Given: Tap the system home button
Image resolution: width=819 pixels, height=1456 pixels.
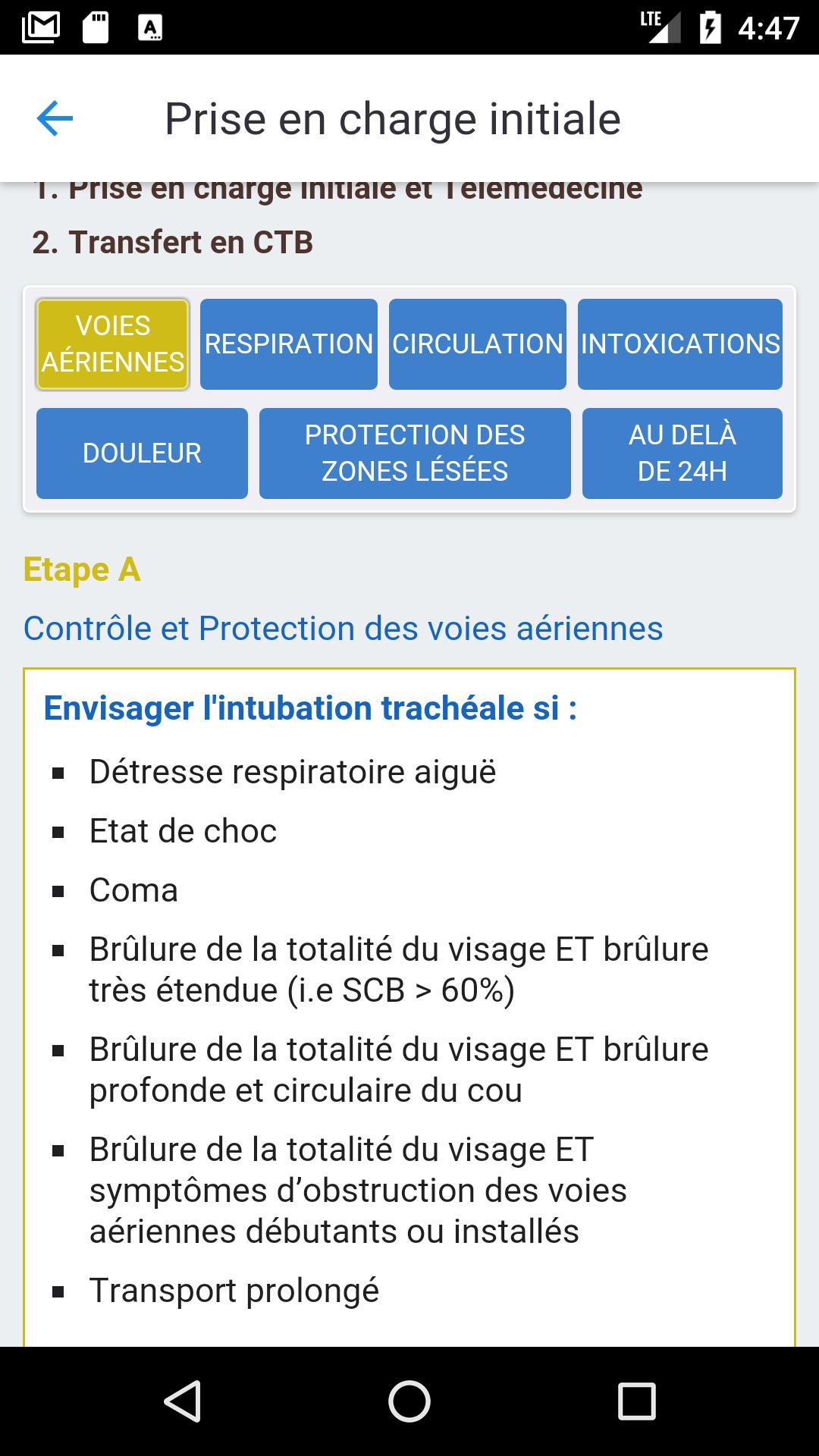Looking at the screenshot, I should [x=409, y=1401].
